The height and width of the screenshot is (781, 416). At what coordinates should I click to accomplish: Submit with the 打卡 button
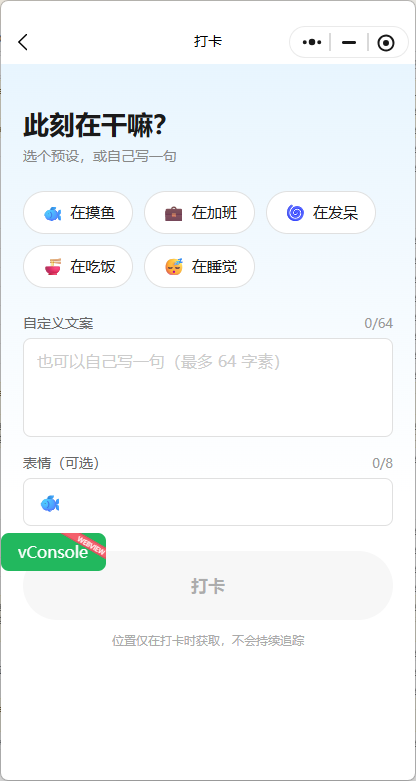(208, 586)
